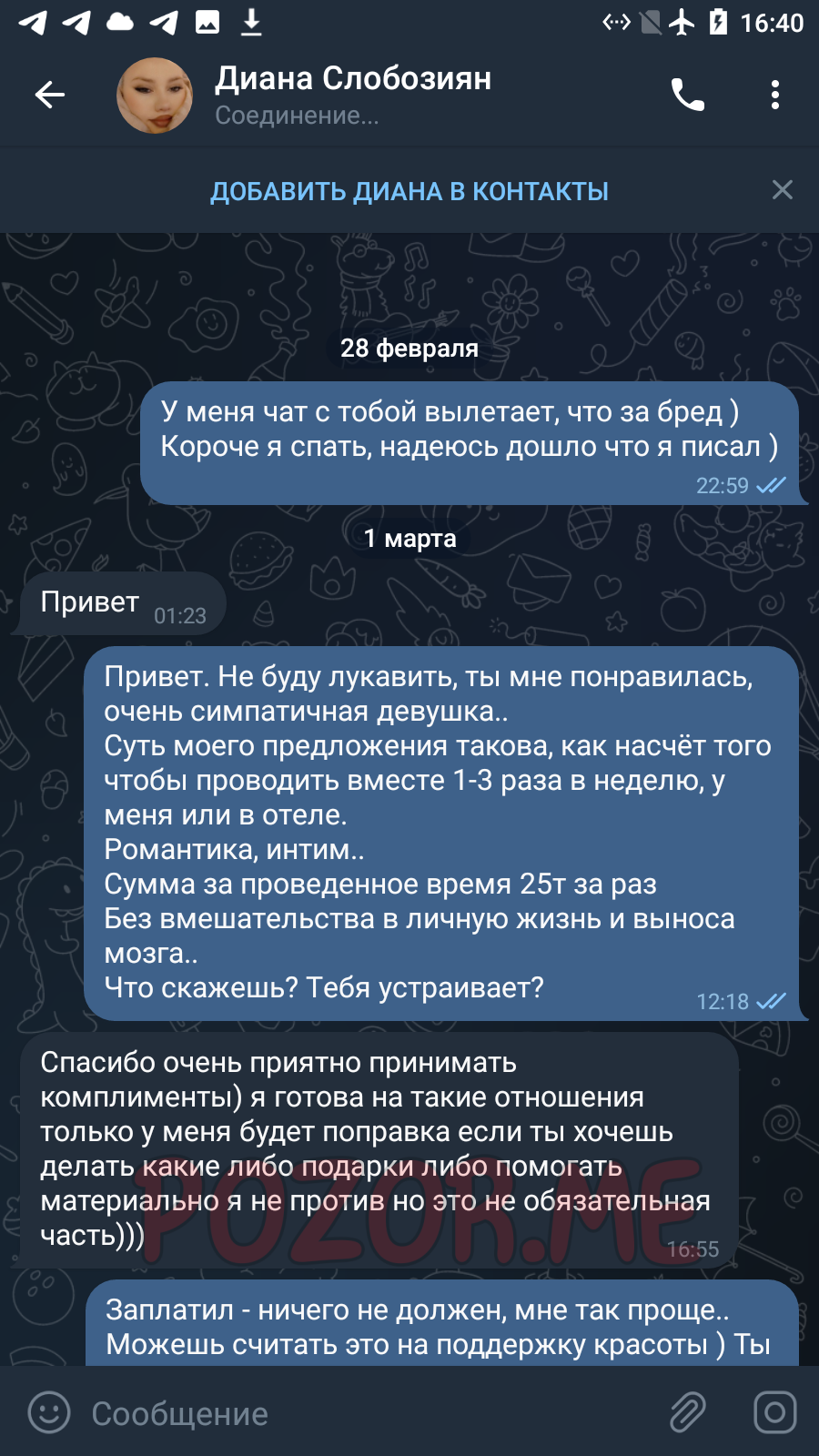Focus the Сообщение message field
Screen dimensions: 819x1456
click(364, 1413)
